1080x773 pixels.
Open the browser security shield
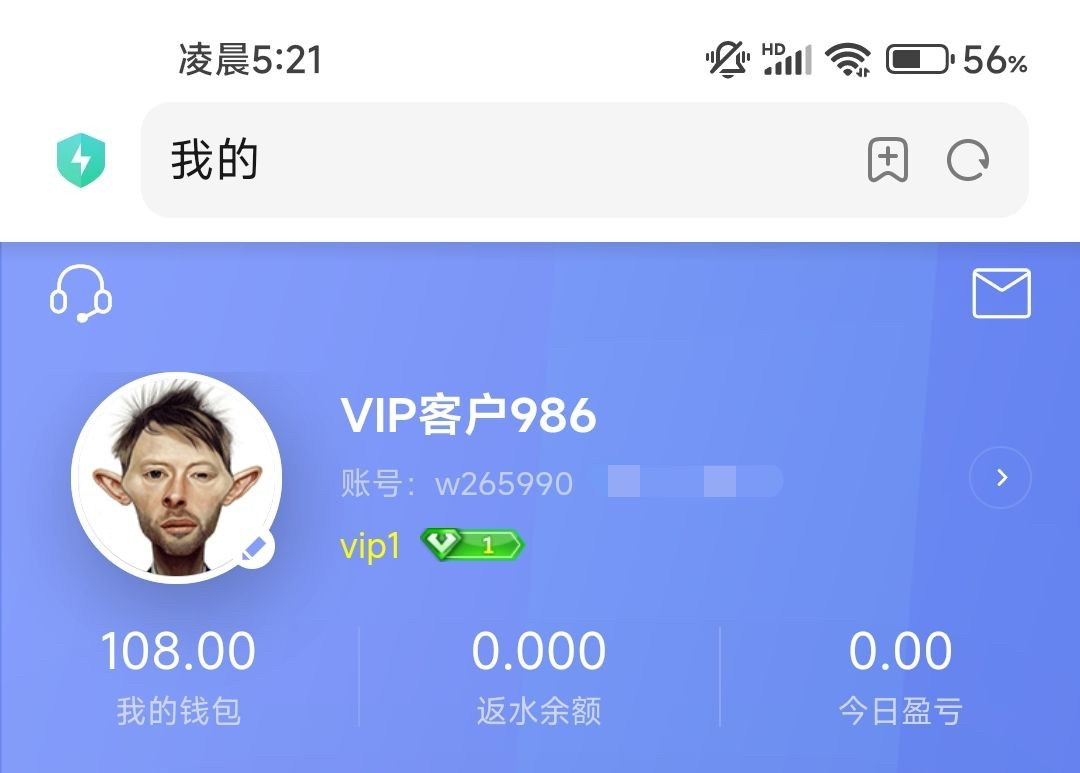pyautogui.click(x=81, y=160)
